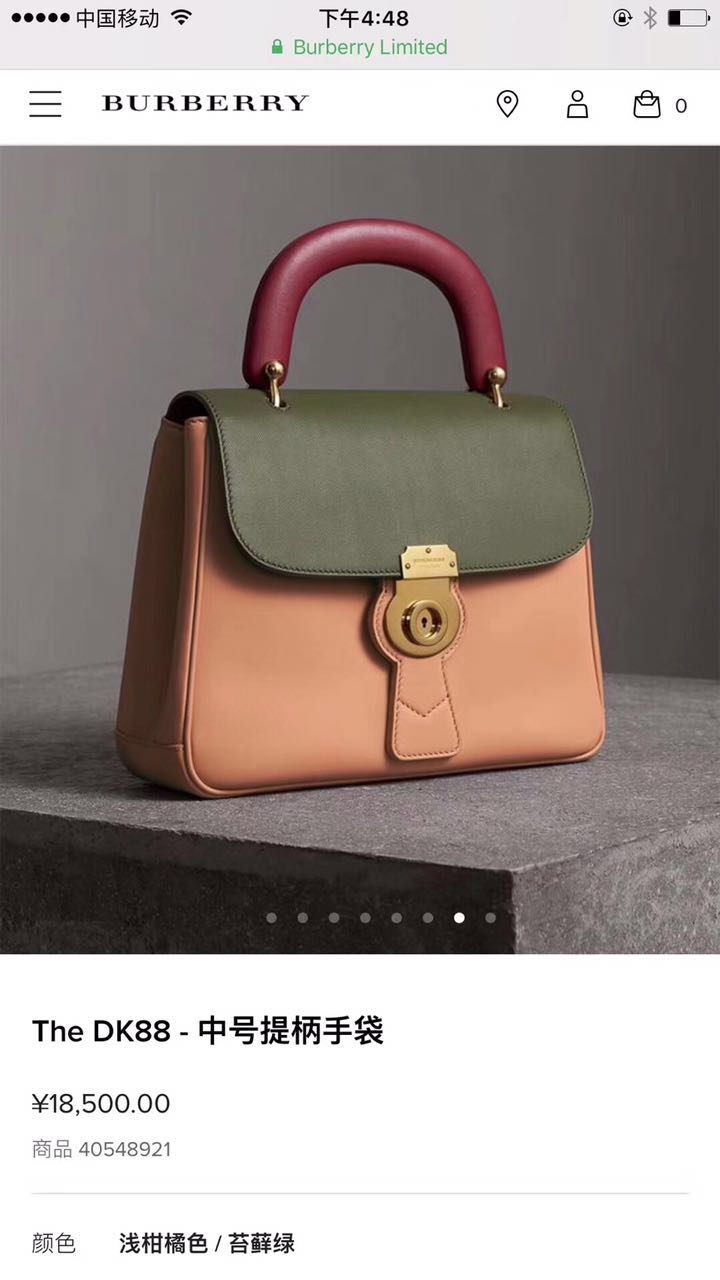Viewport: 720px width, 1280px height.
Task: Open the hamburger menu
Action: tap(45, 104)
